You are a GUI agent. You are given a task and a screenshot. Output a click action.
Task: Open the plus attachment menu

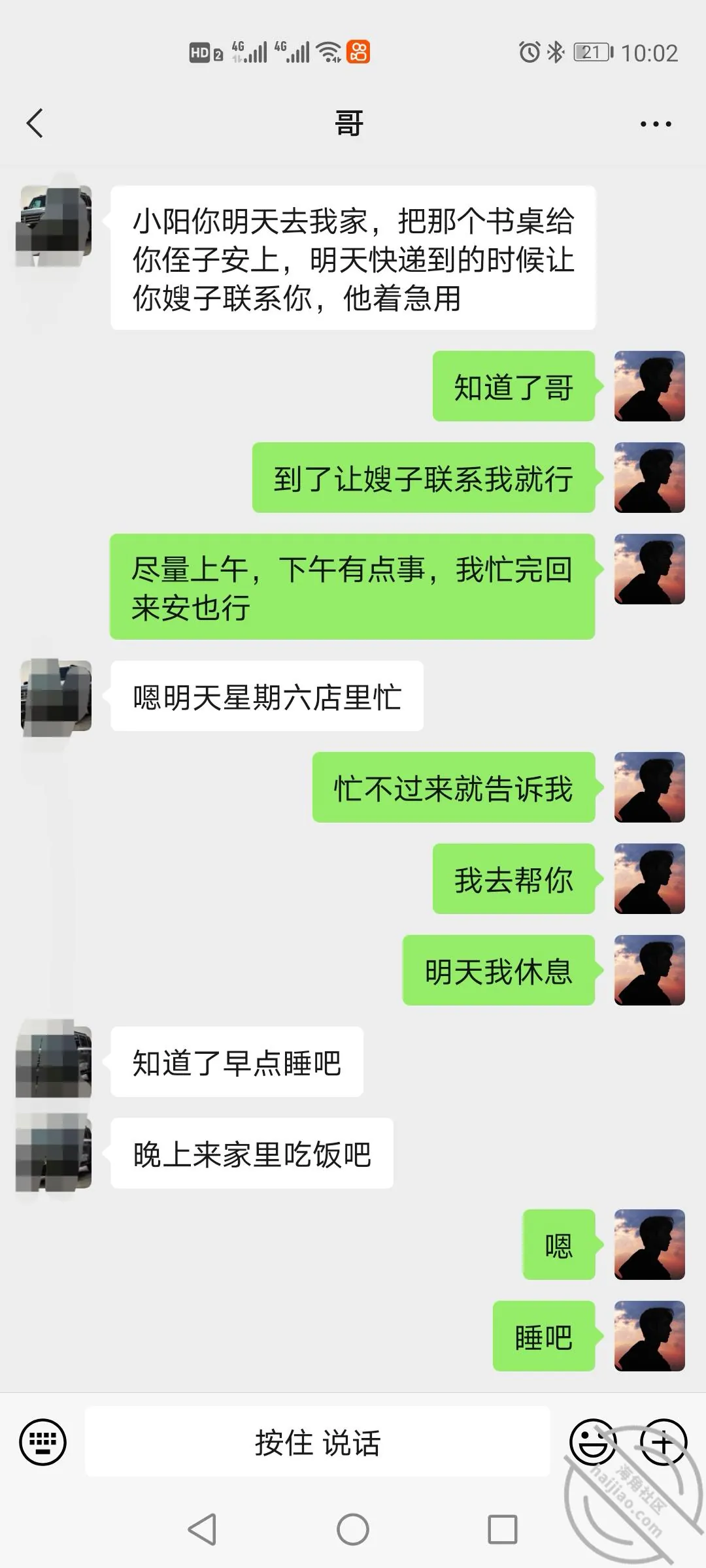pyautogui.click(x=663, y=1441)
